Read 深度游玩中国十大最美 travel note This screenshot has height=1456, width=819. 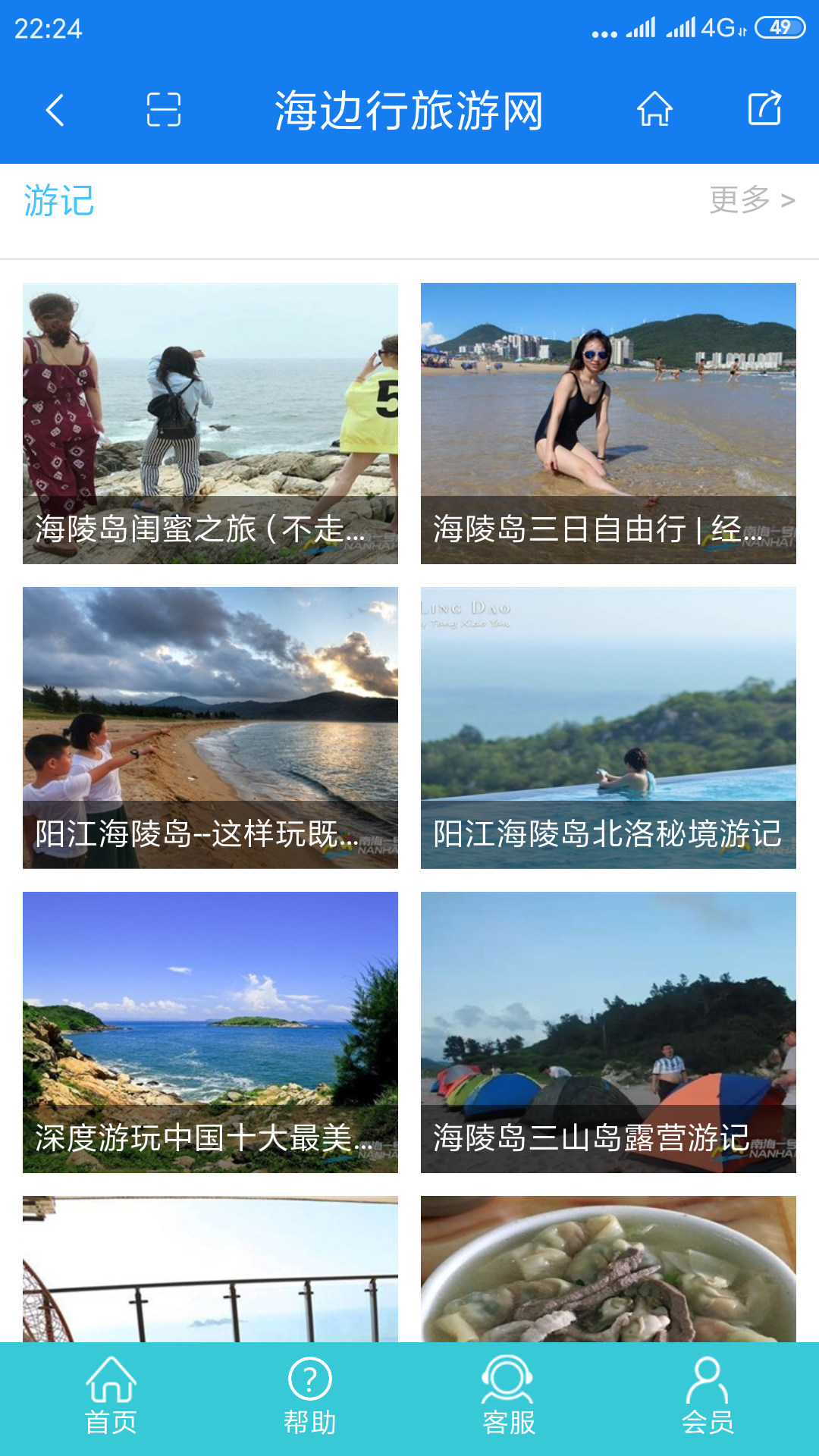point(210,1032)
